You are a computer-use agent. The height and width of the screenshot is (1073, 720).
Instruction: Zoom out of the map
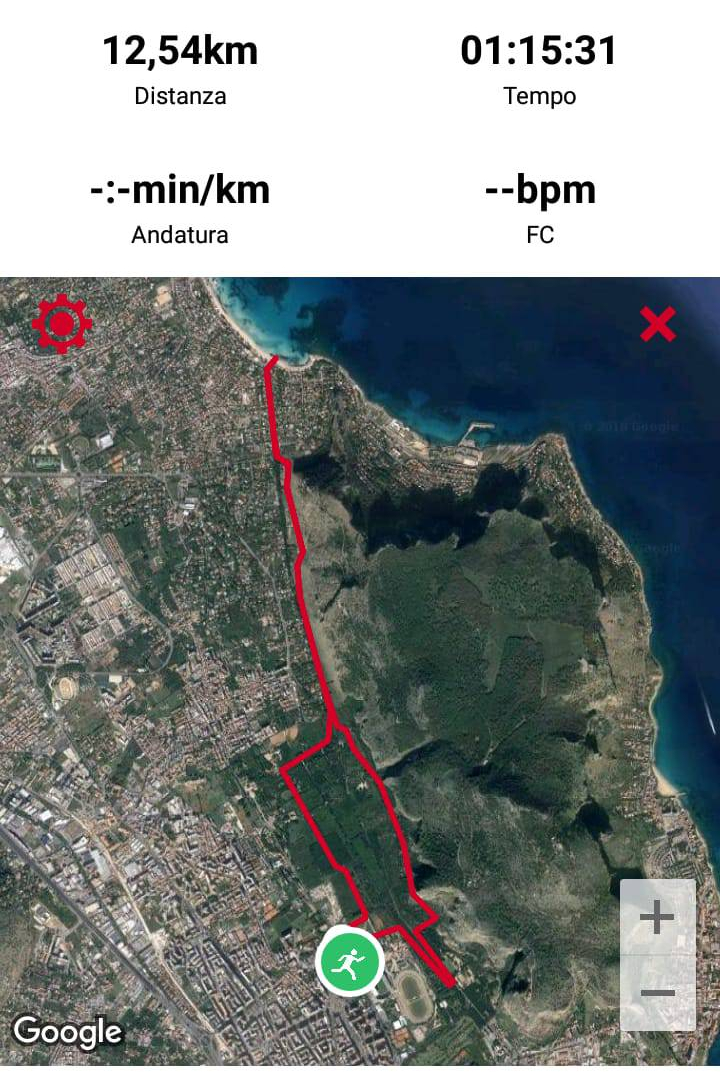(657, 993)
